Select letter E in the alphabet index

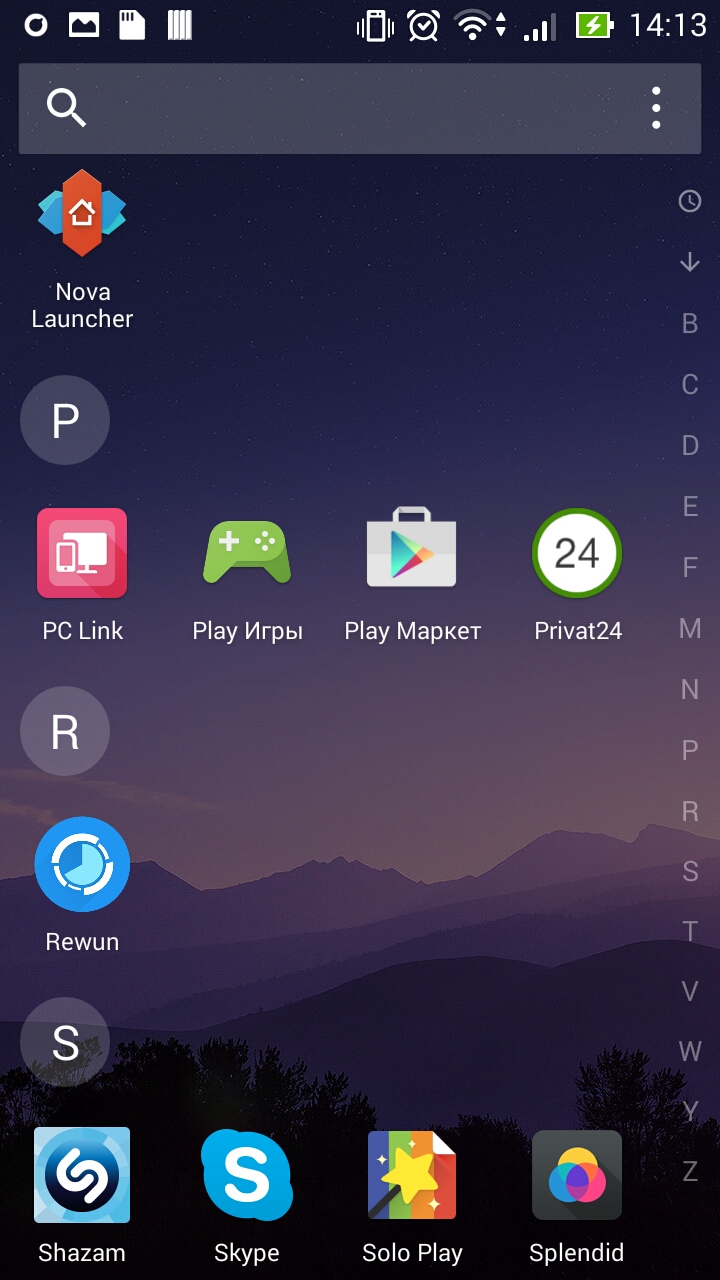coord(690,506)
